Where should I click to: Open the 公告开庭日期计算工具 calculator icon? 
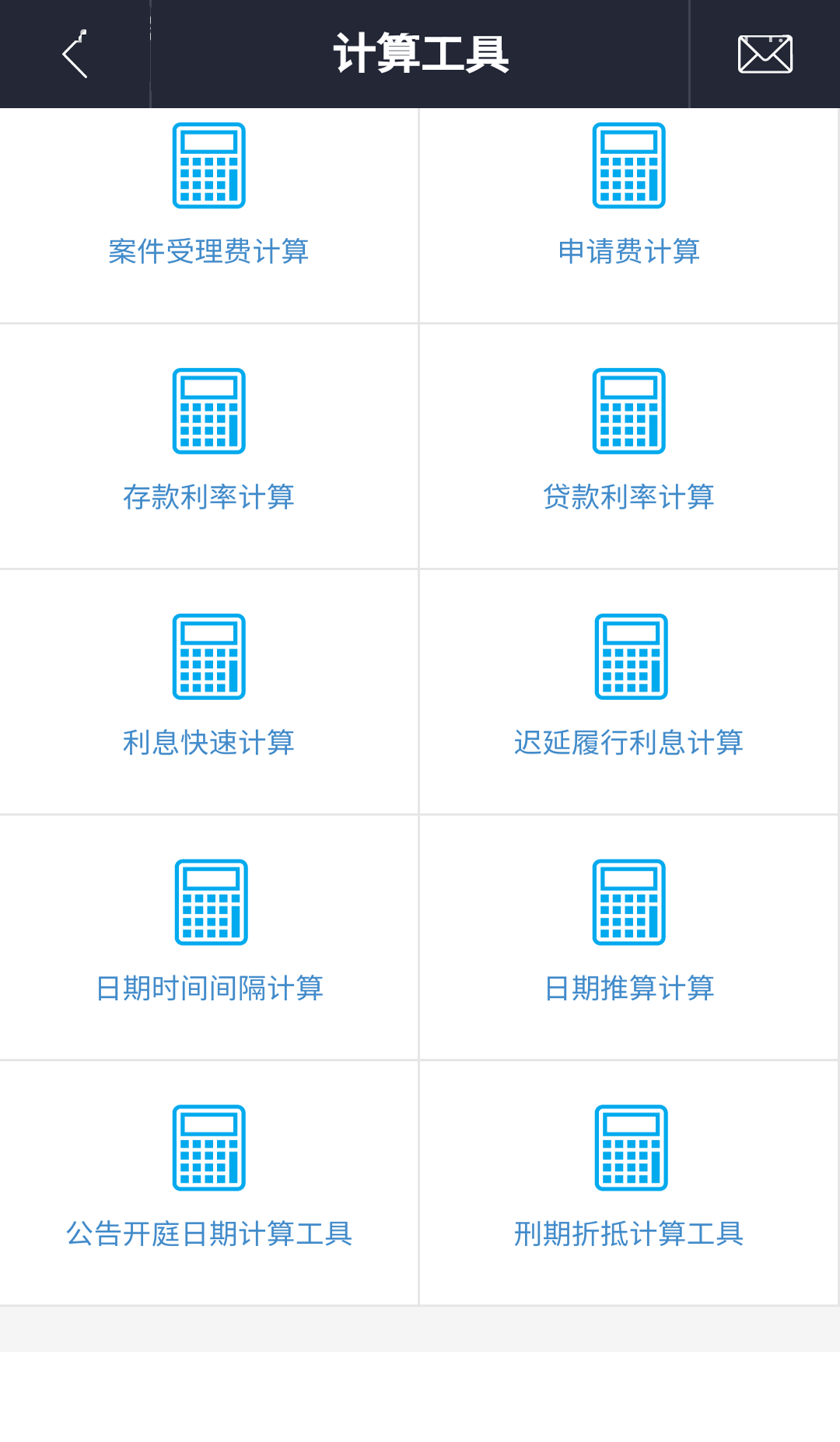[x=209, y=1147]
